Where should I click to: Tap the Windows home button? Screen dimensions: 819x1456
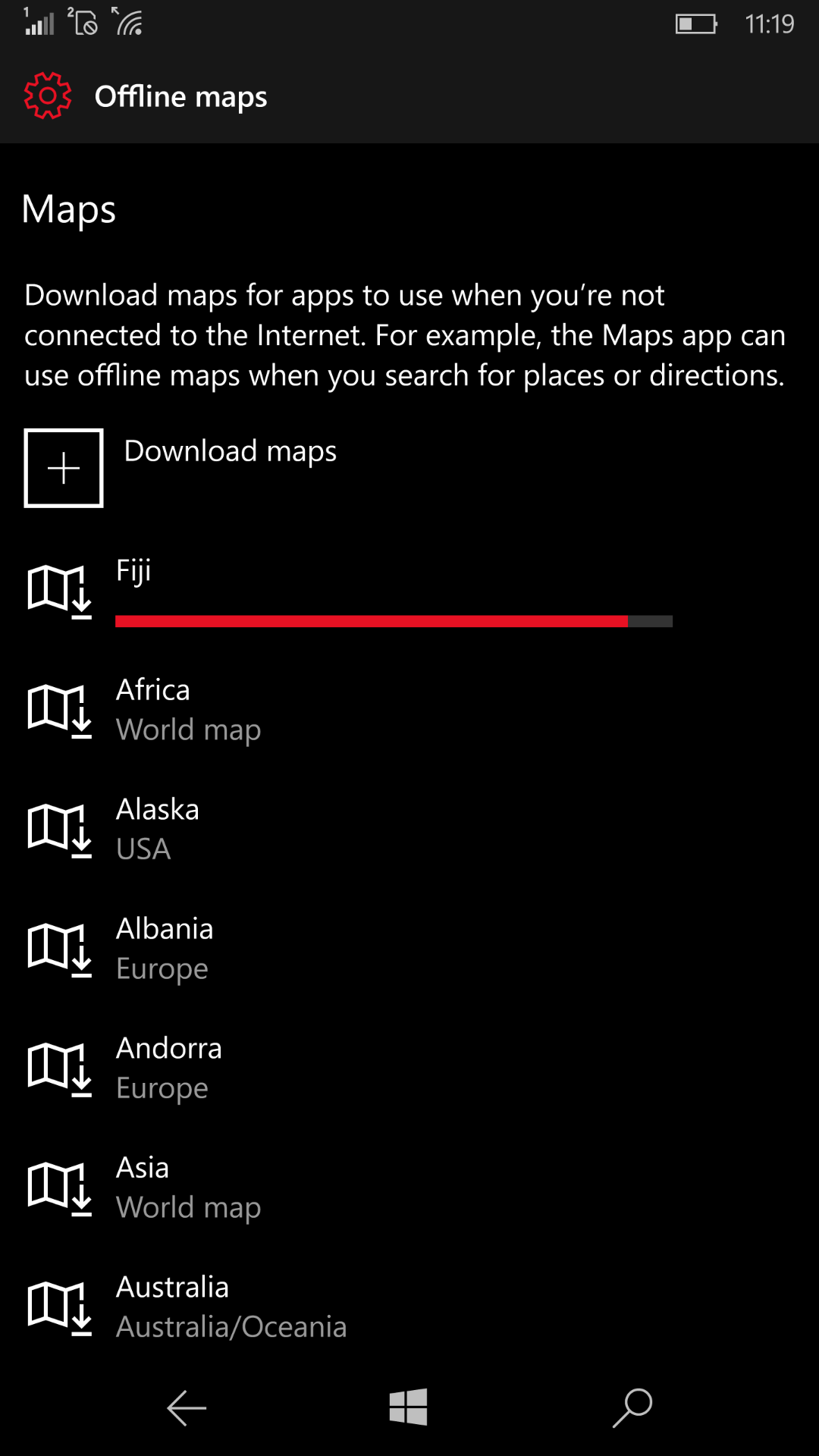(409, 1407)
